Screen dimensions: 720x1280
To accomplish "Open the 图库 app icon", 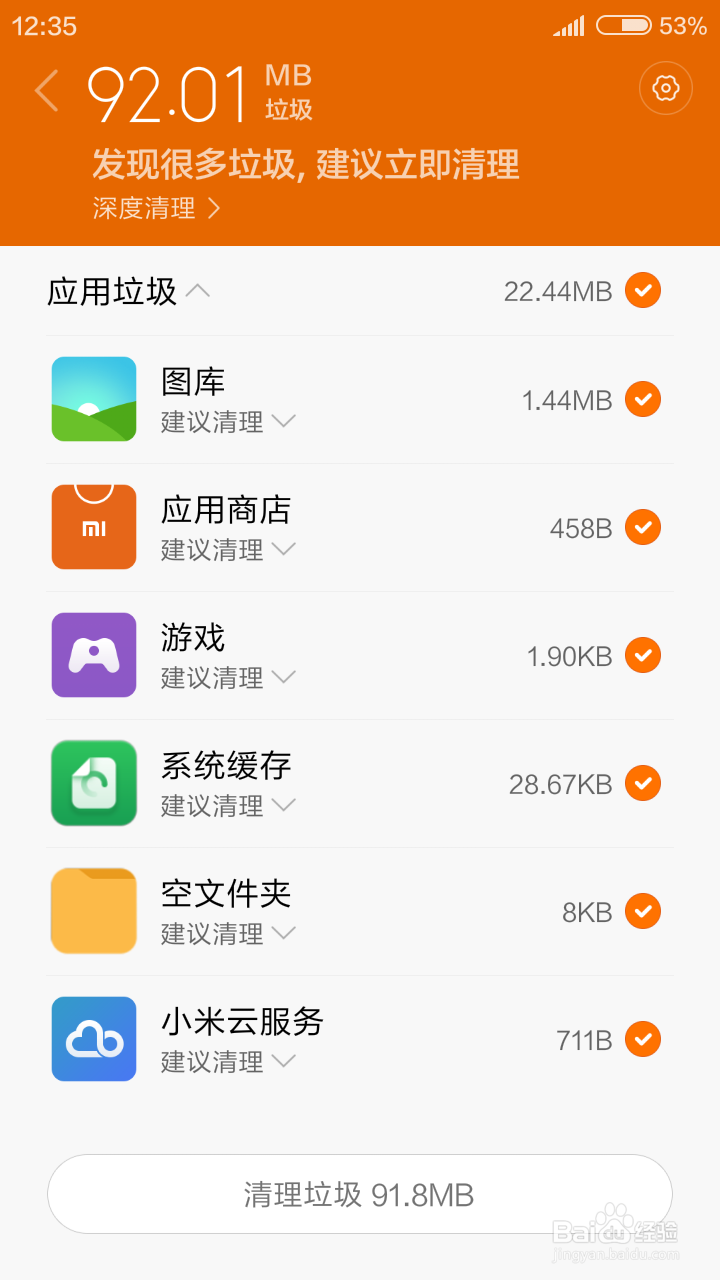I will pos(93,398).
